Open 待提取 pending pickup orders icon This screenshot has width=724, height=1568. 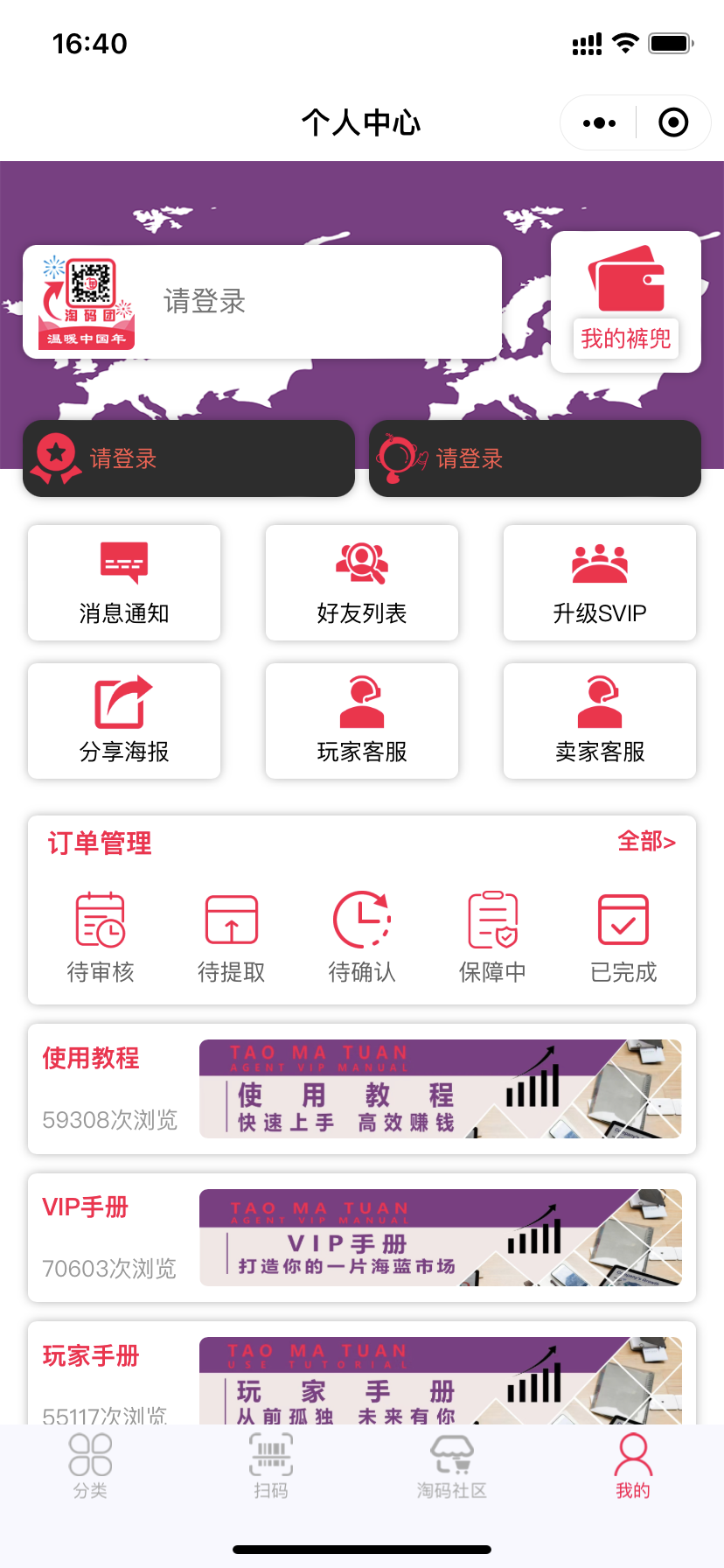click(x=231, y=920)
